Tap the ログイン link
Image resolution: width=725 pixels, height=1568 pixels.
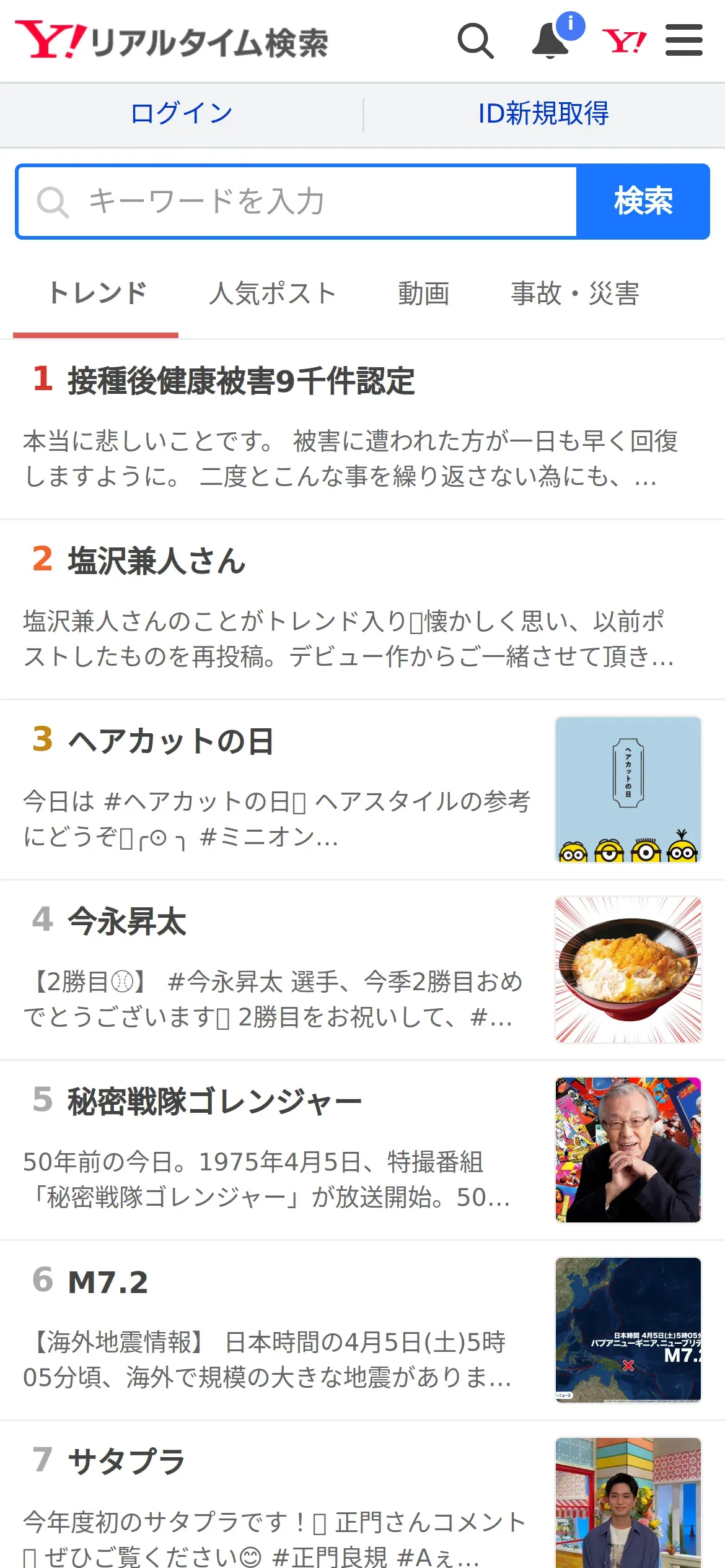pyautogui.click(x=182, y=114)
